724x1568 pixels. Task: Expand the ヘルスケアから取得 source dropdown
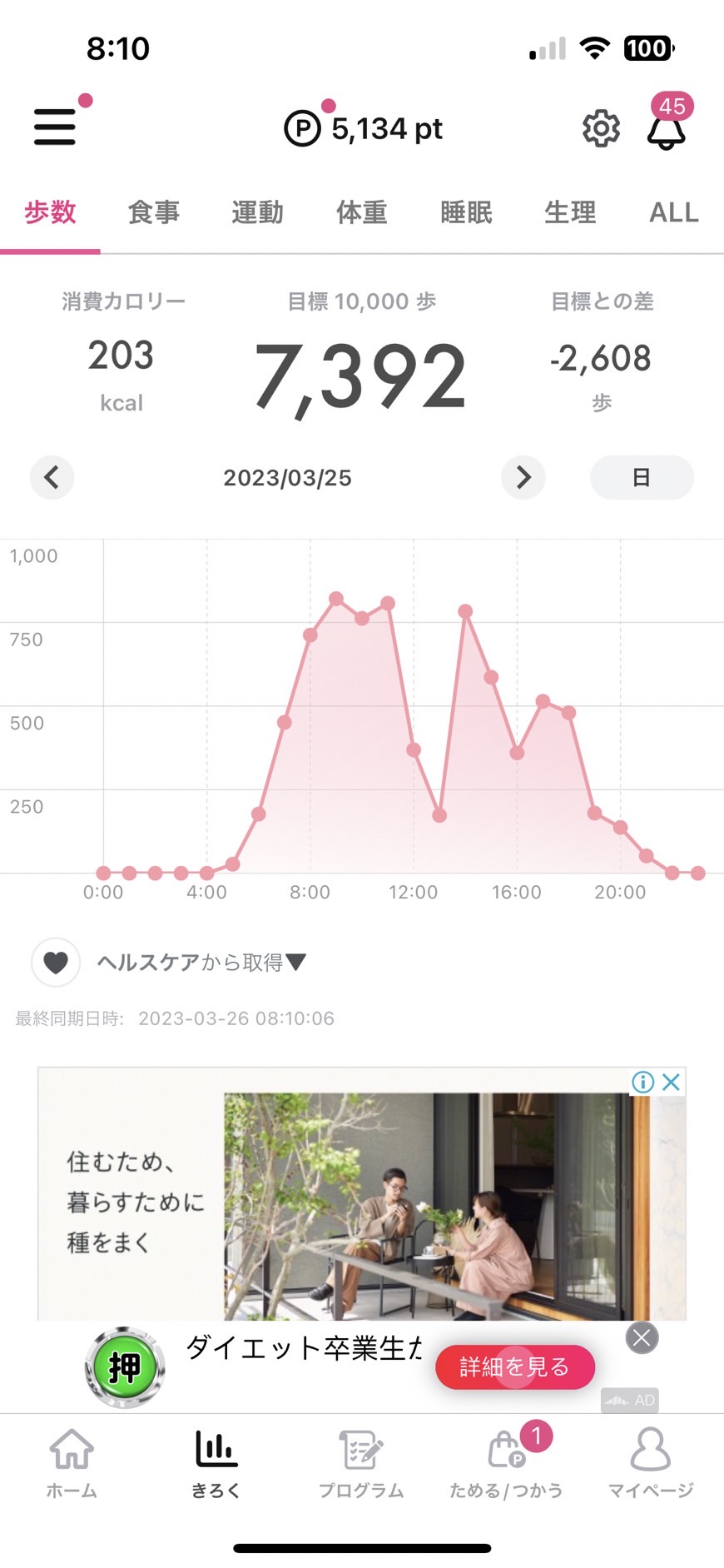[x=202, y=963]
